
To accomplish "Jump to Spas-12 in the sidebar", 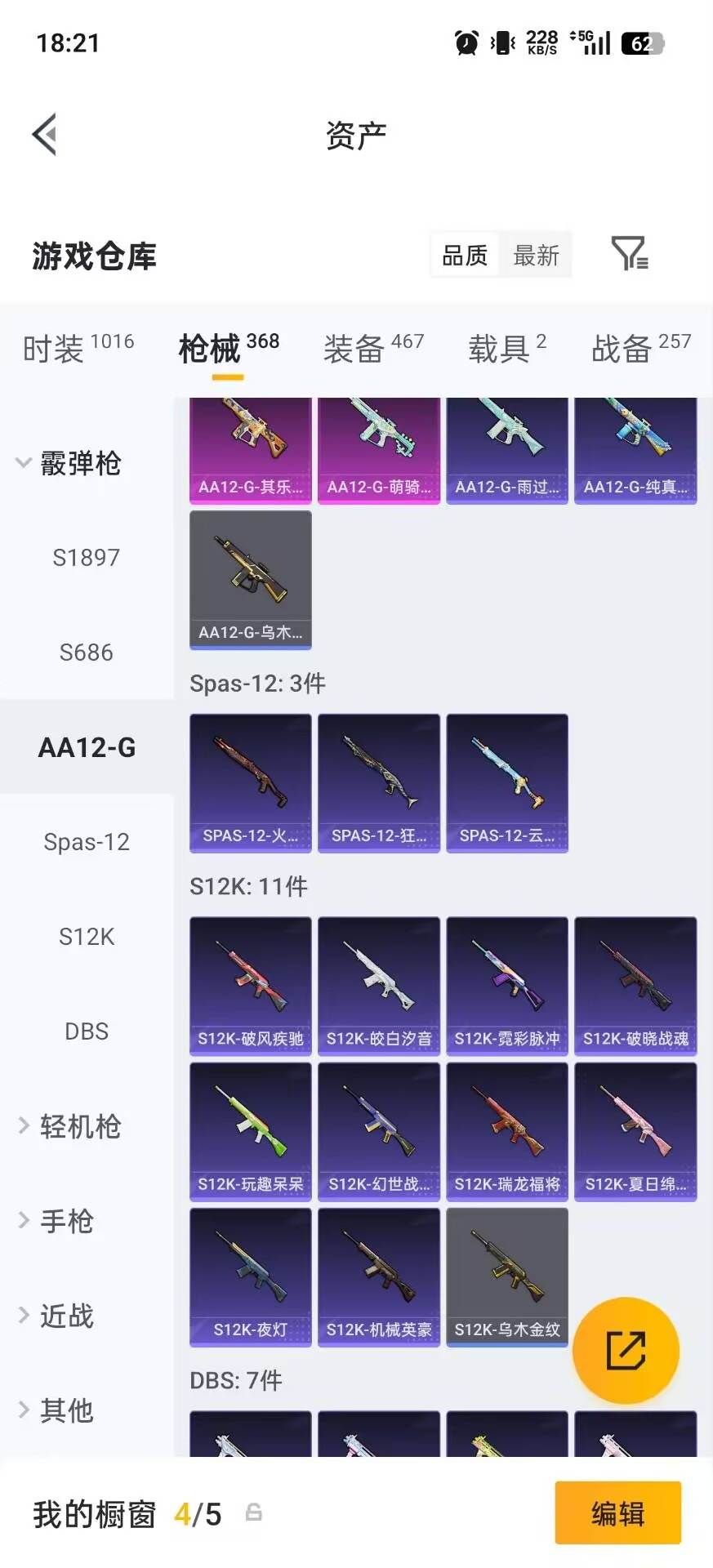I will click(x=87, y=842).
